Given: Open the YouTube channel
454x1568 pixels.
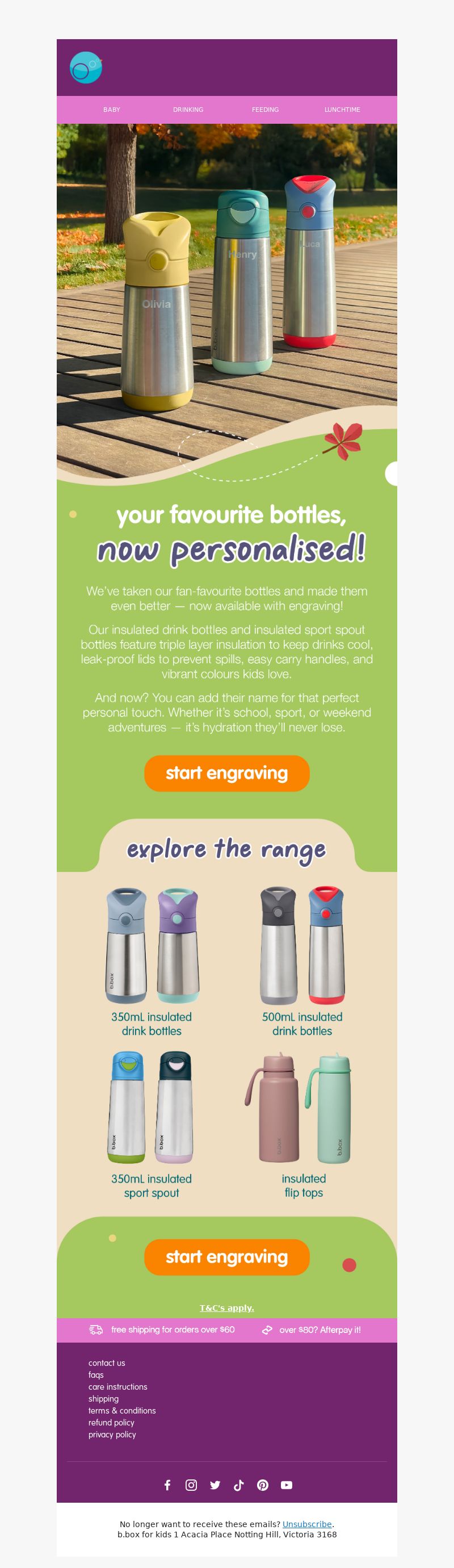Looking at the screenshot, I should coord(286,1485).
